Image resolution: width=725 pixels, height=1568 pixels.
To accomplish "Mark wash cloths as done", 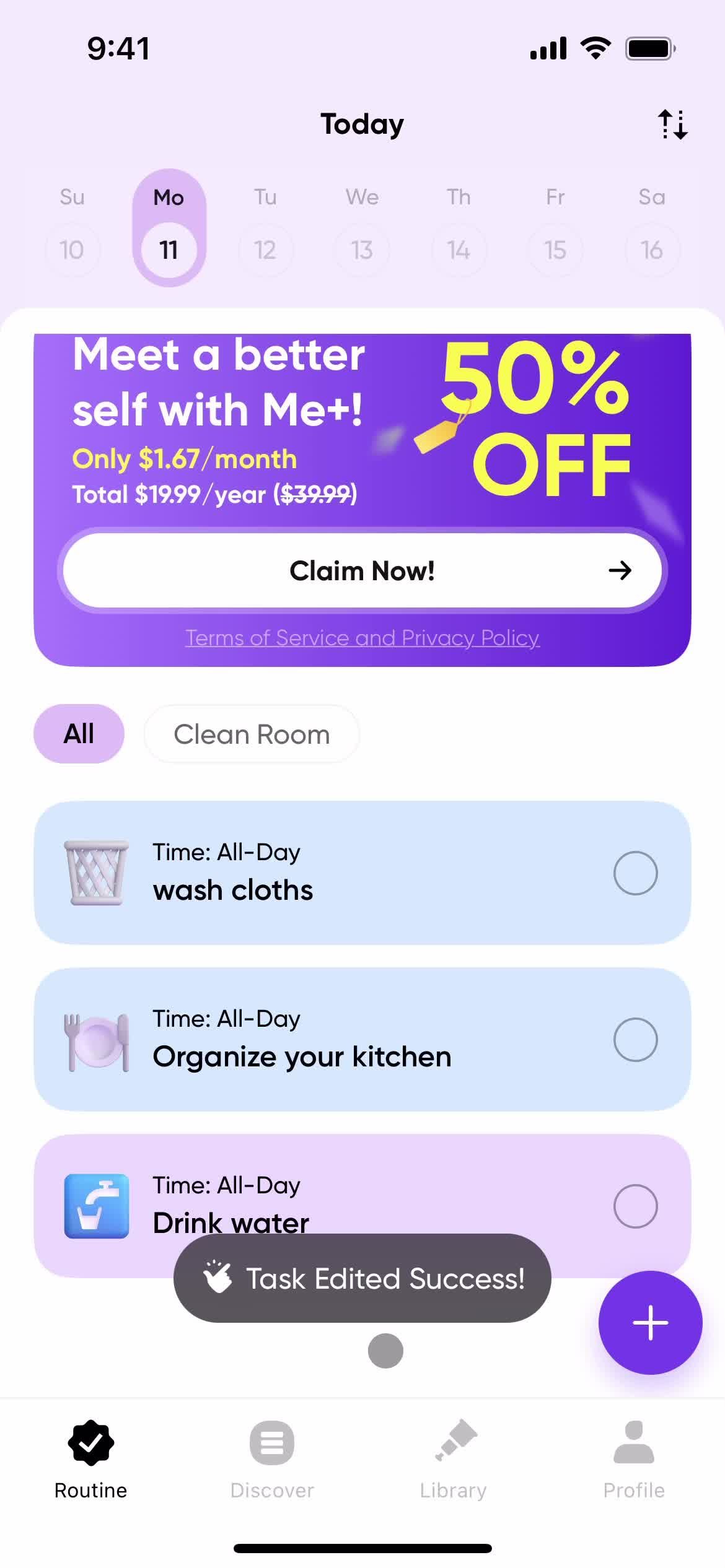I will pyautogui.click(x=635, y=873).
